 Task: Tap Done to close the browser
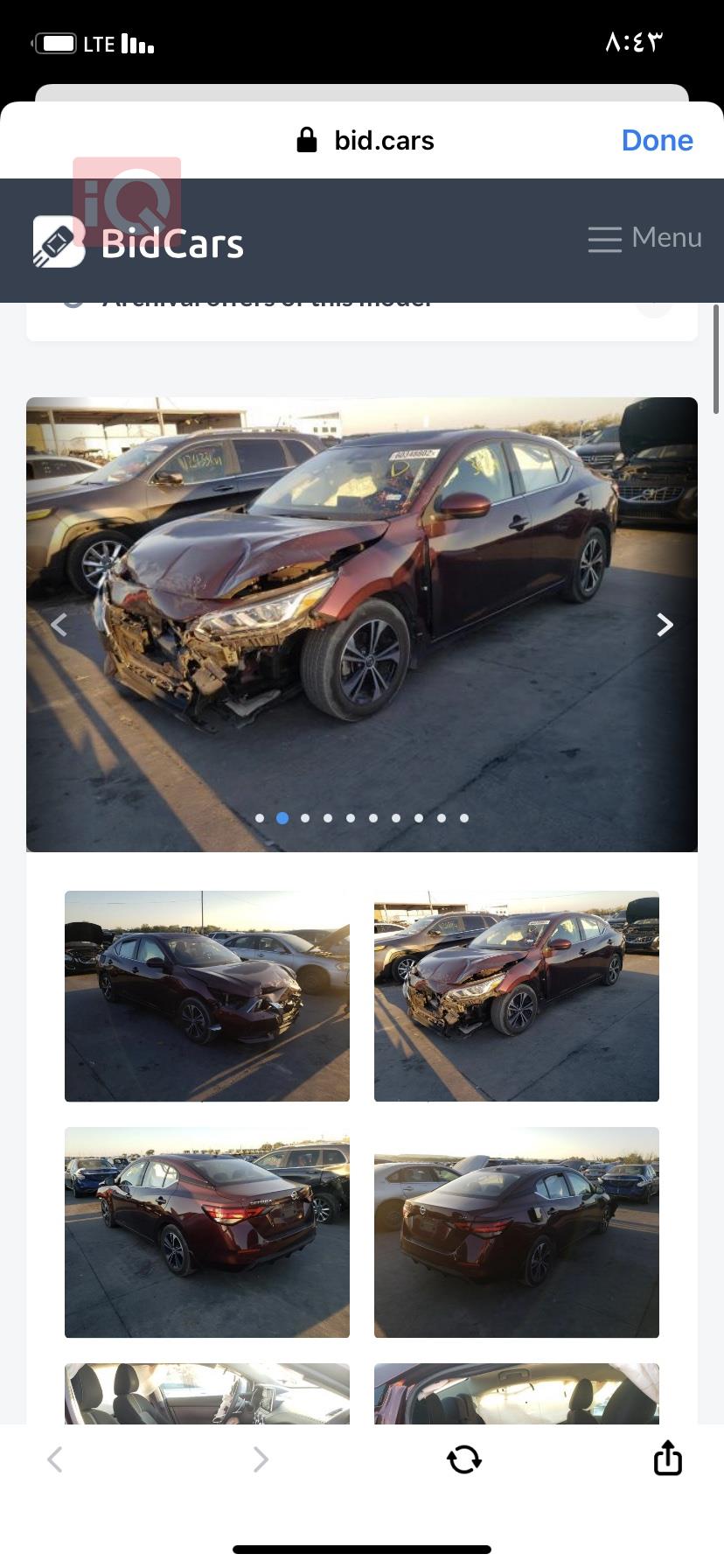point(657,140)
